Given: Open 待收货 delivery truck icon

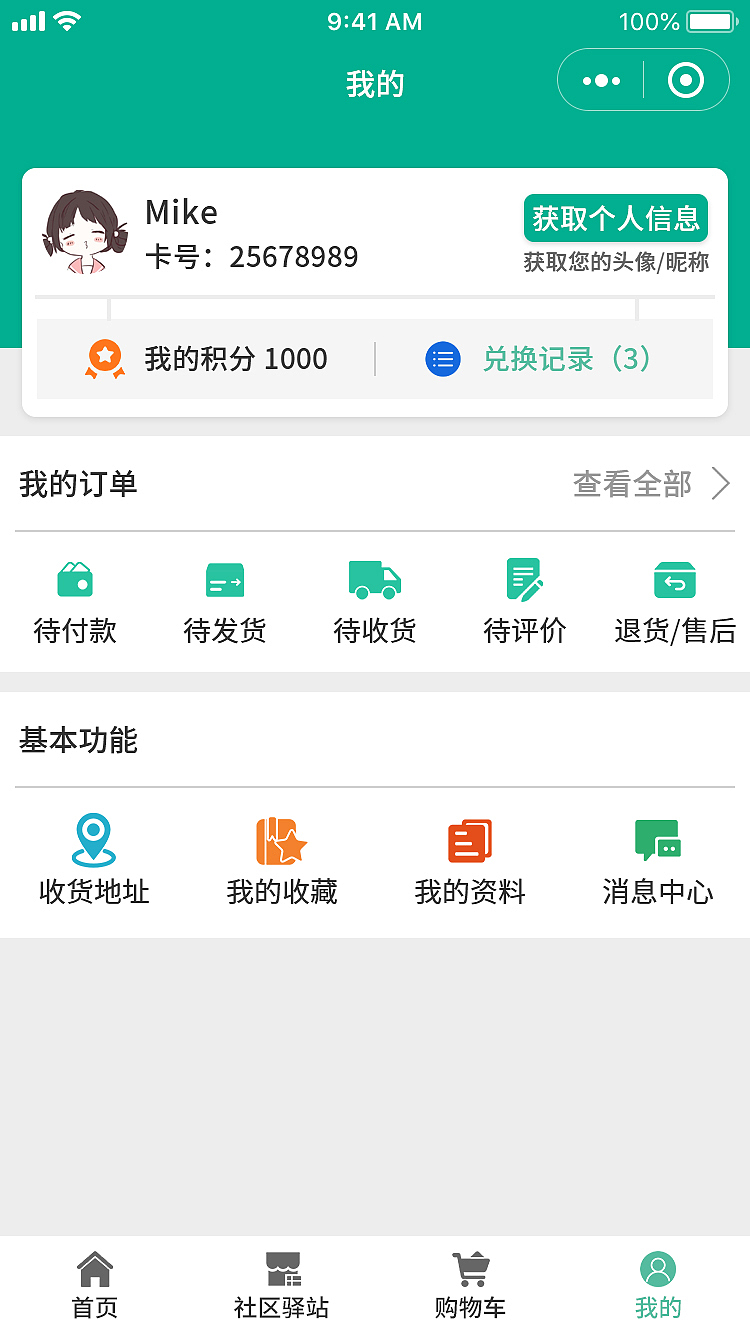Looking at the screenshot, I should pos(374,580).
